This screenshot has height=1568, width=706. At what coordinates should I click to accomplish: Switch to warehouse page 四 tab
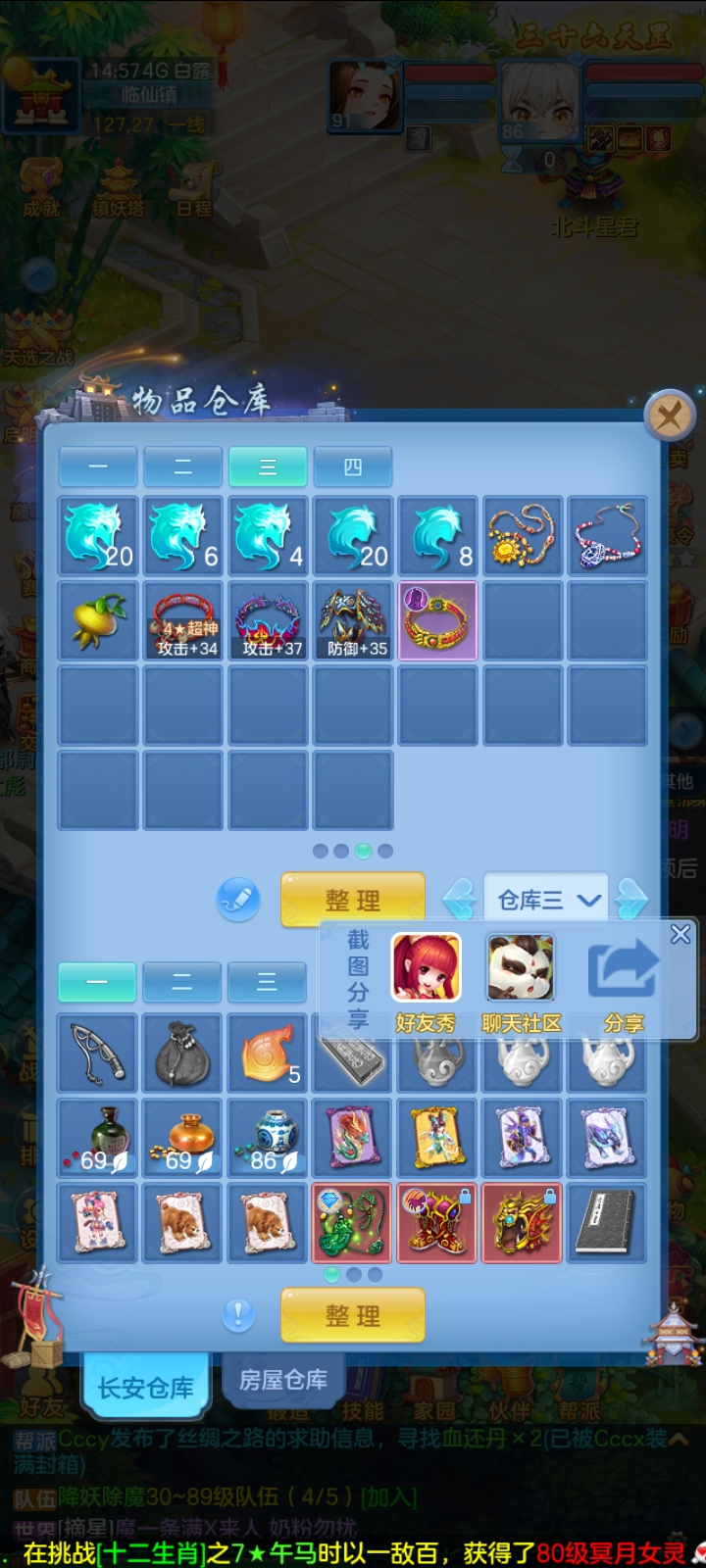pyautogui.click(x=353, y=467)
